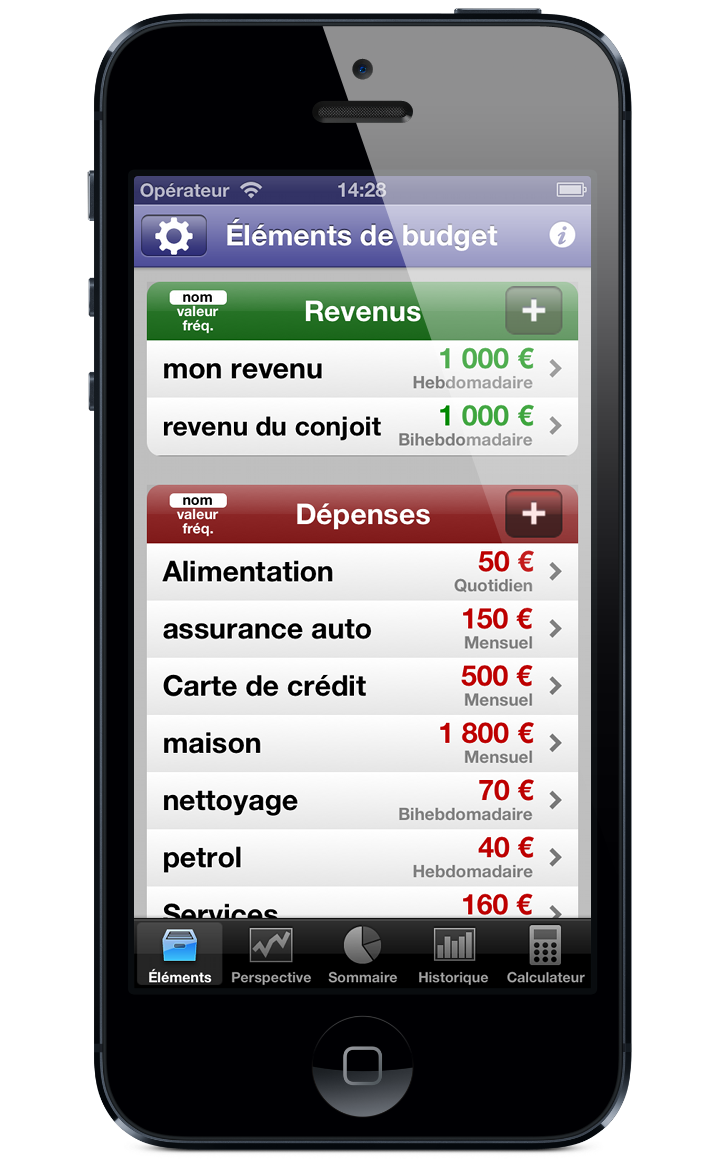This screenshot has height=1160, width=725.
Task: Change Dépenses sort order (nom/valeur/fréq.)
Action: click(x=198, y=514)
